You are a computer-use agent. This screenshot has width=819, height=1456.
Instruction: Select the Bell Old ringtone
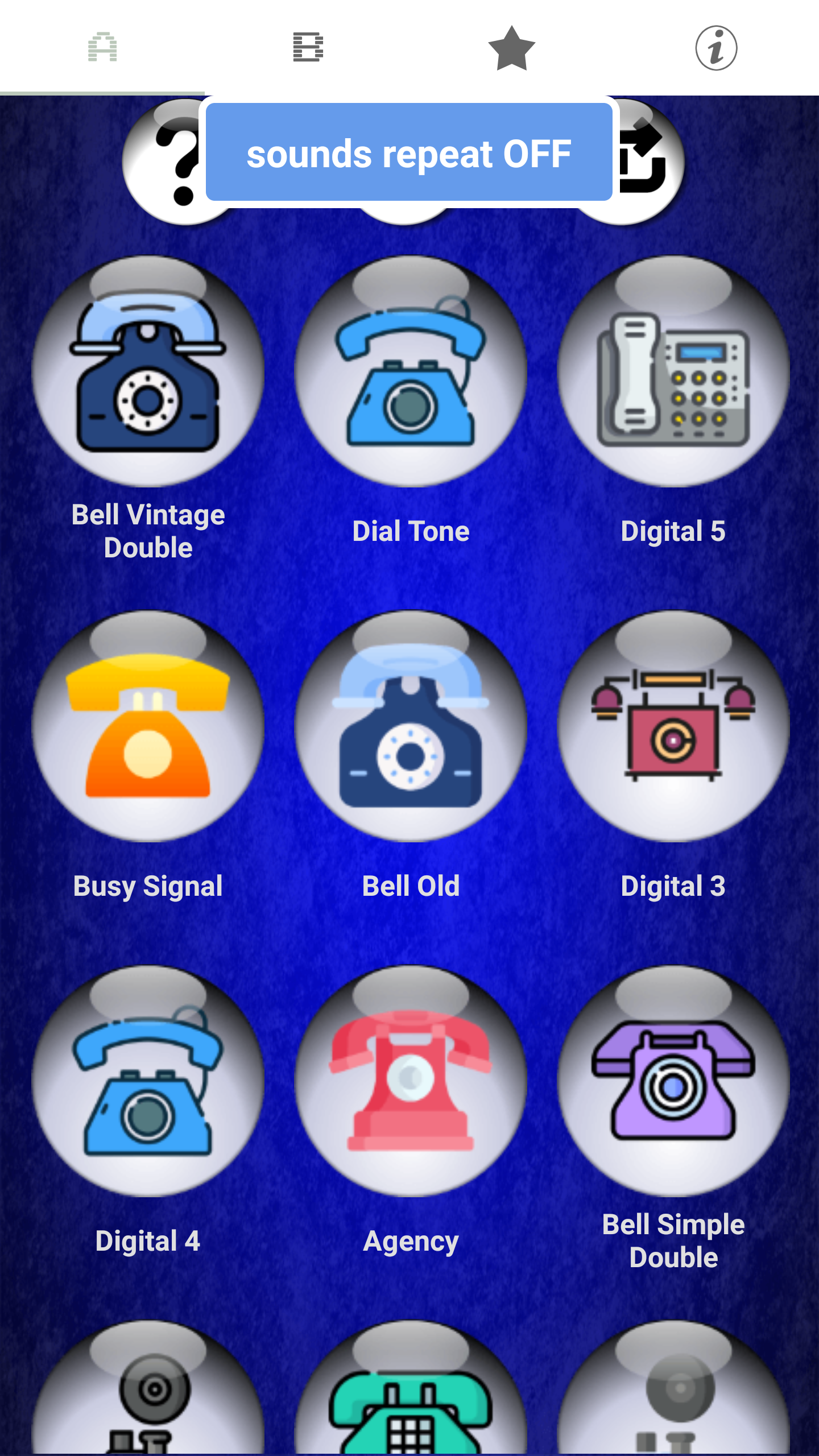411,728
